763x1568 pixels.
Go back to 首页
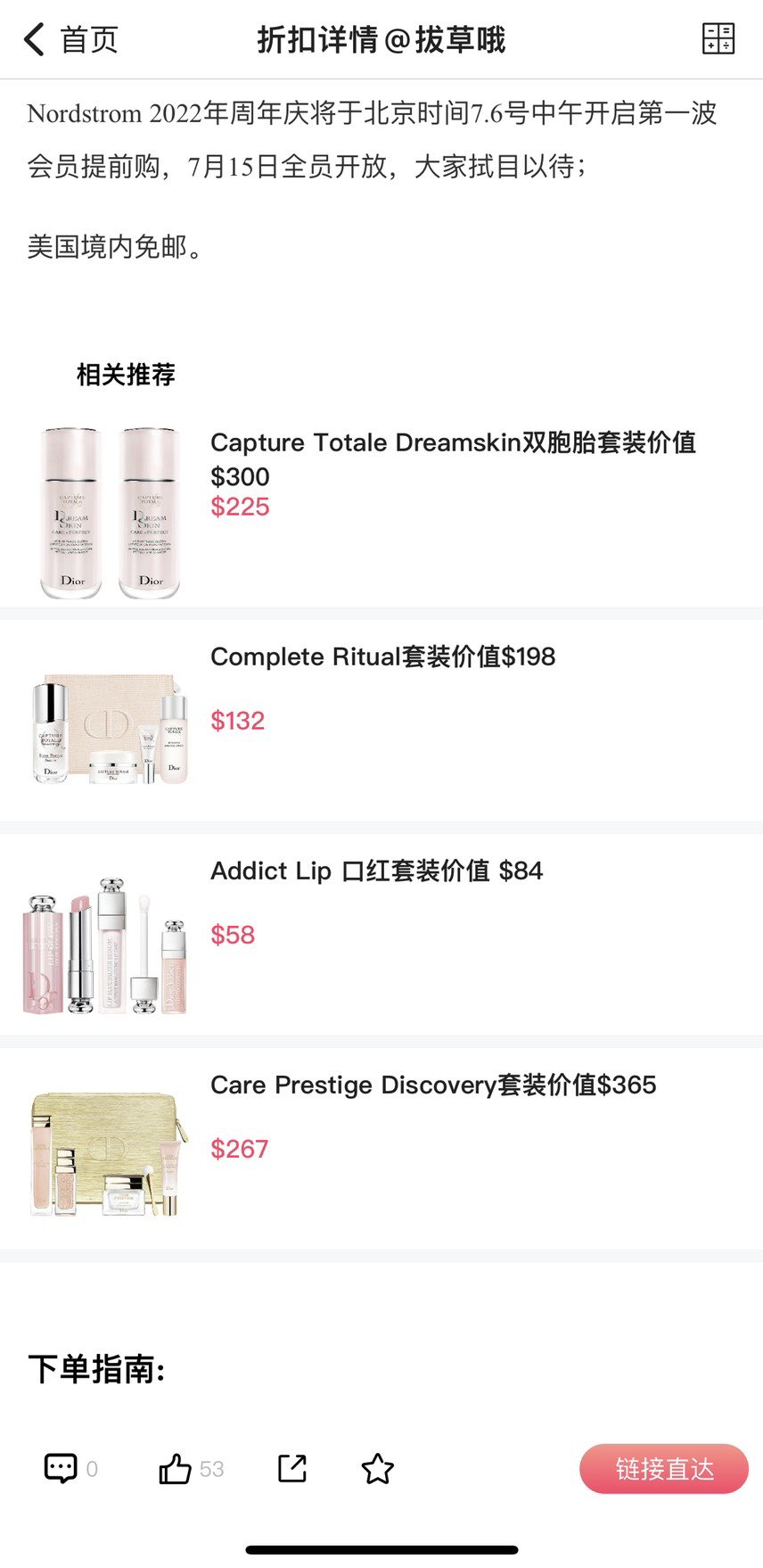click(x=71, y=40)
